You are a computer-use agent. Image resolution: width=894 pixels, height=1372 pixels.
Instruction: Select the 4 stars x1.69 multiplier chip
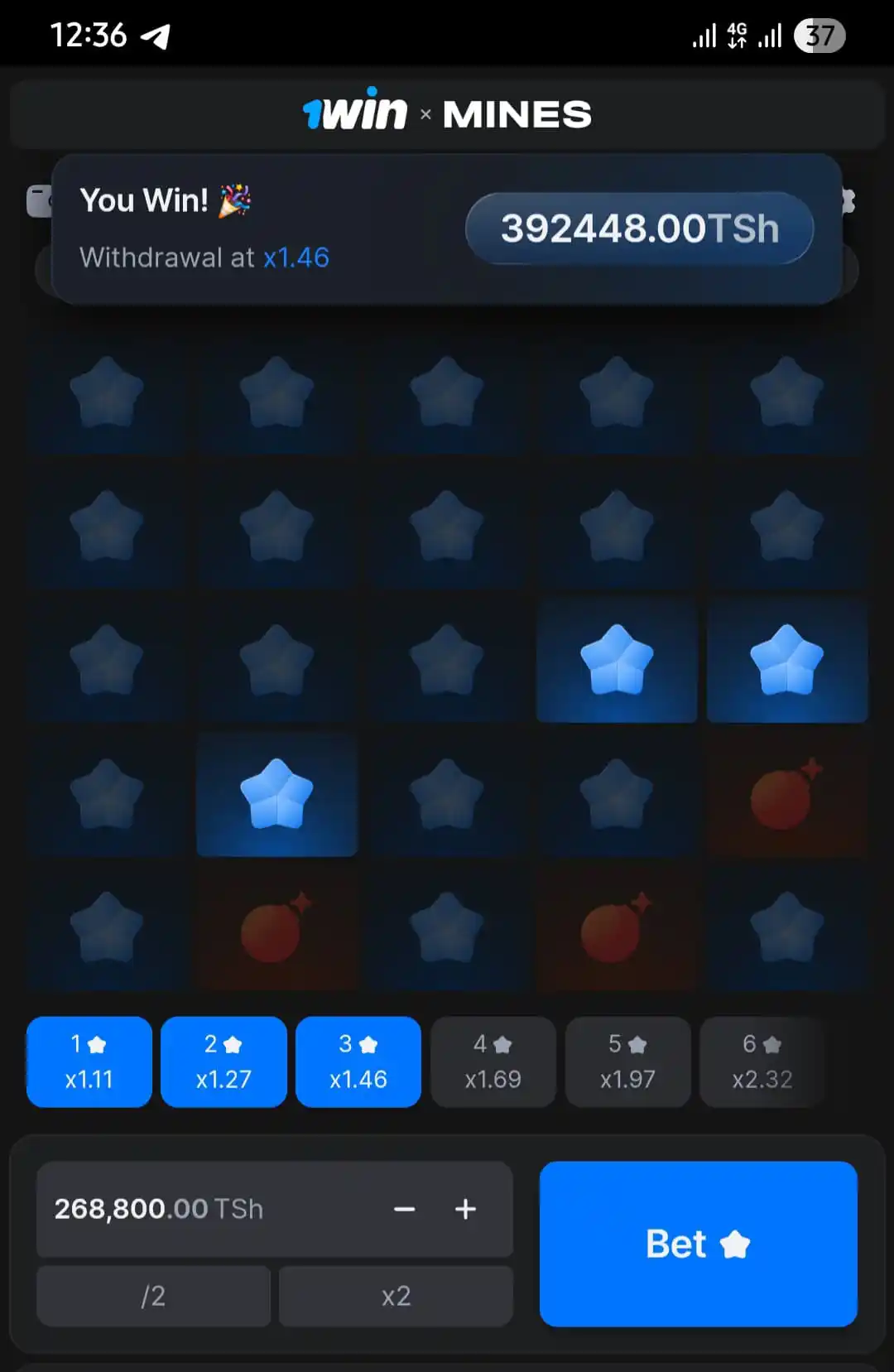point(493,1061)
